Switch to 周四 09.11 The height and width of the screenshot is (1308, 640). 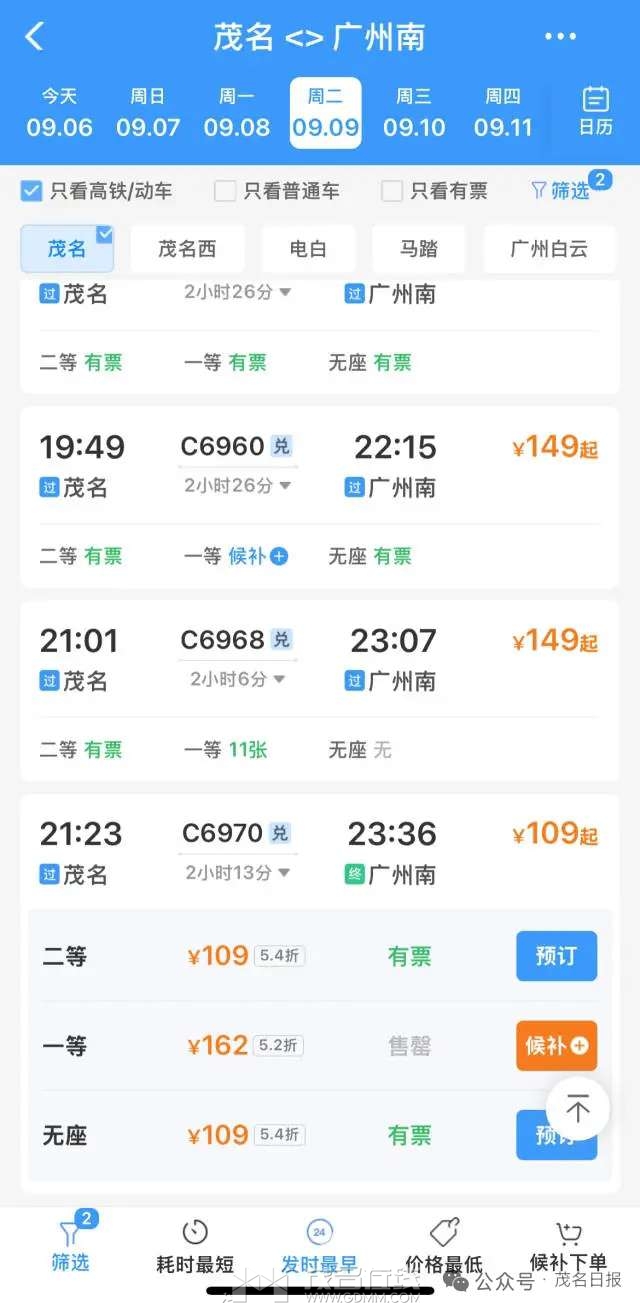click(503, 113)
